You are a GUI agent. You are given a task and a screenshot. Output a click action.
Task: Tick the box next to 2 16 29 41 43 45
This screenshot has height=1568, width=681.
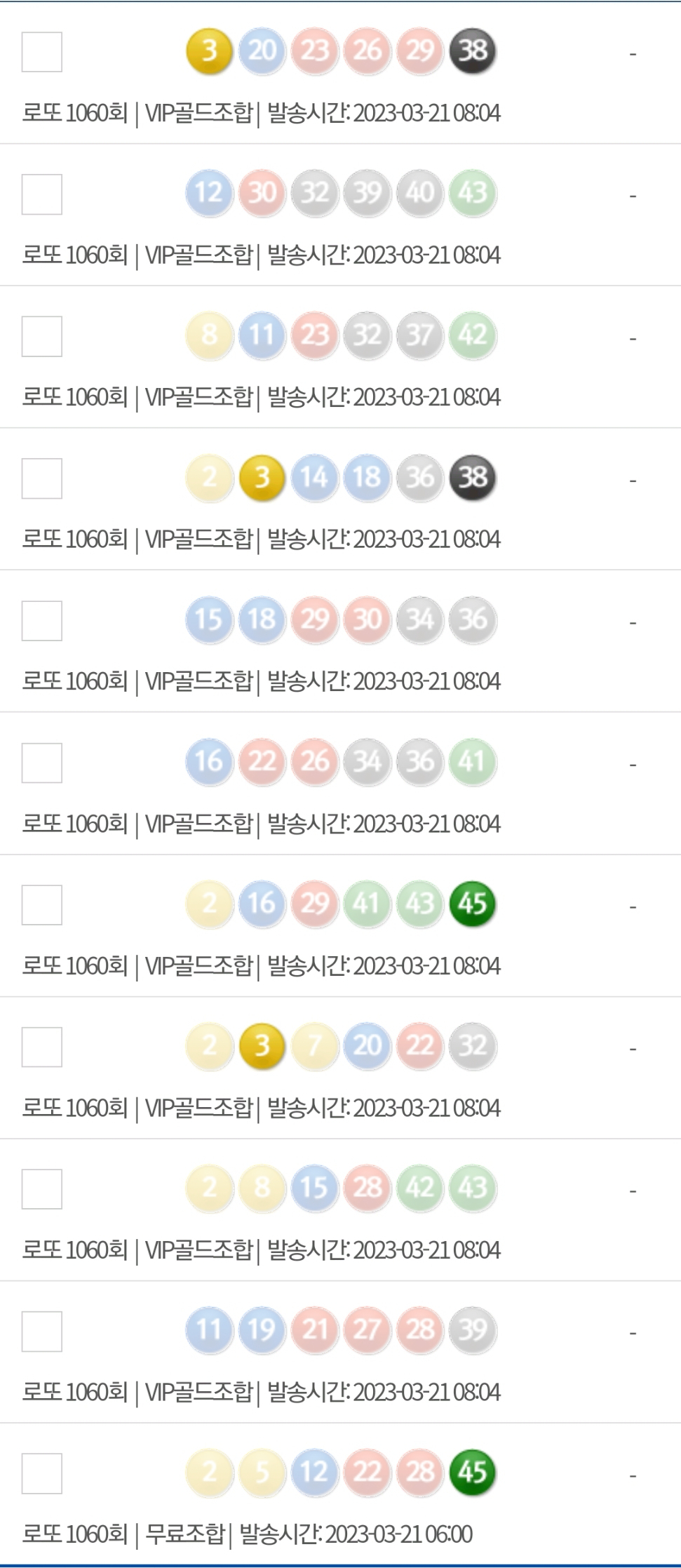[x=42, y=905]
